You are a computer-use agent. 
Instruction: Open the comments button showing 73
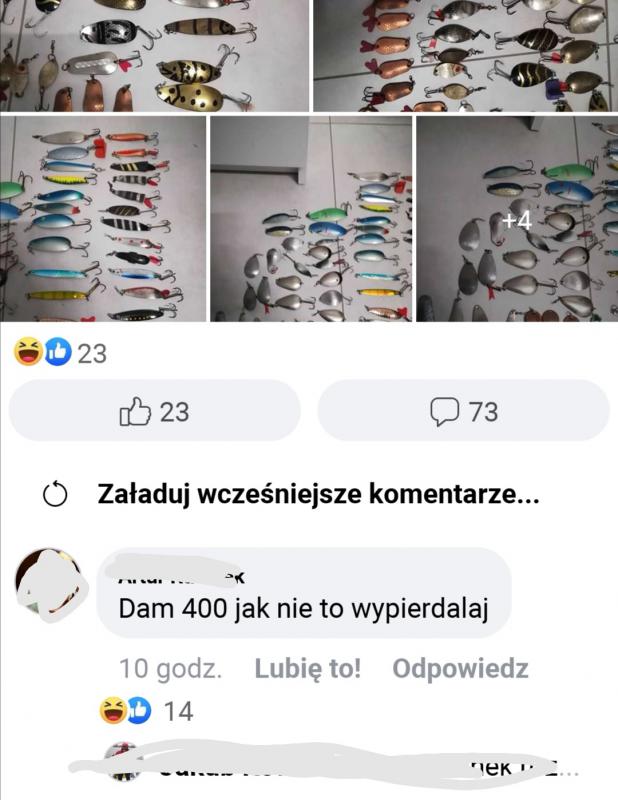(463, 411)
